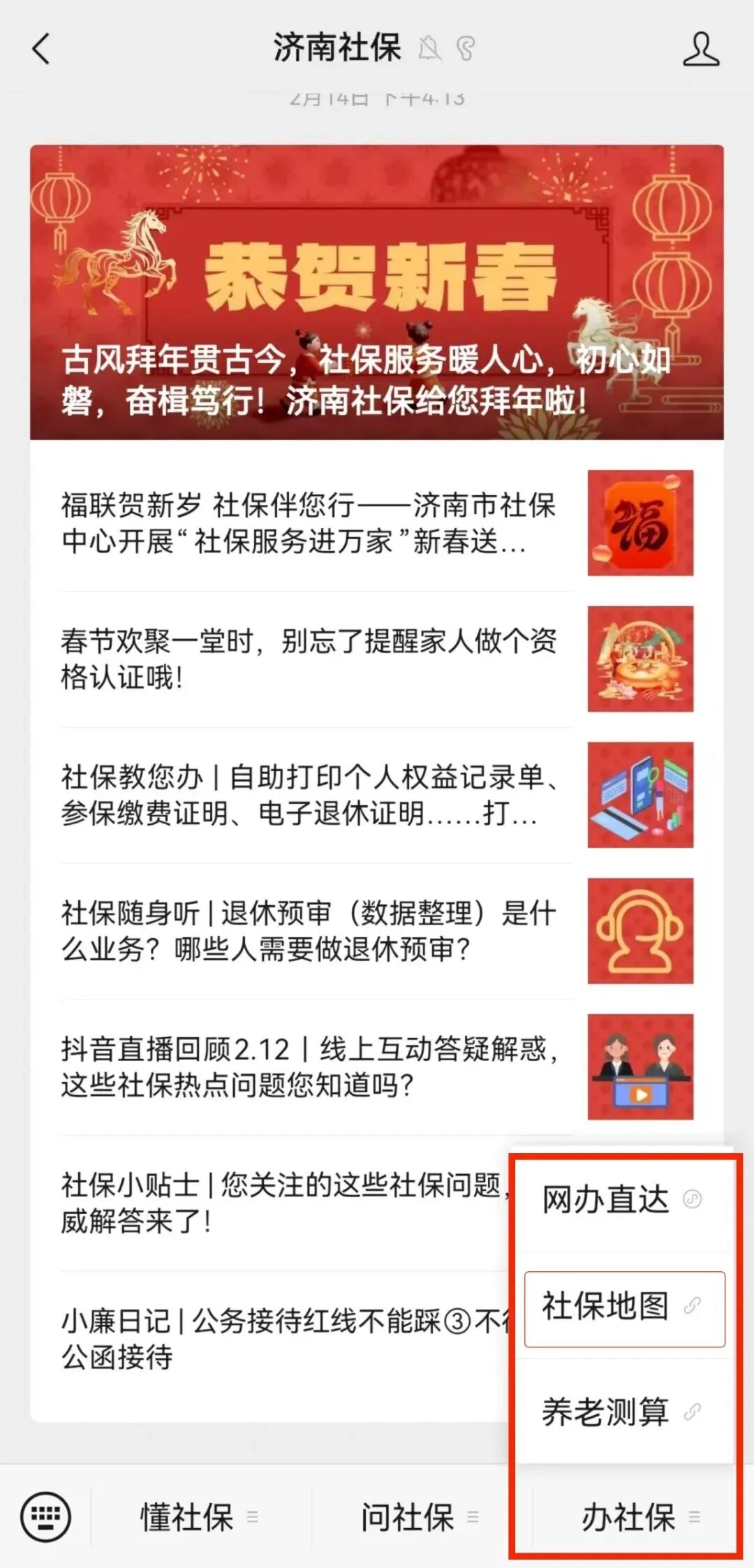
Task: Open the account profile icon
Action: click(x=700, y=49)
